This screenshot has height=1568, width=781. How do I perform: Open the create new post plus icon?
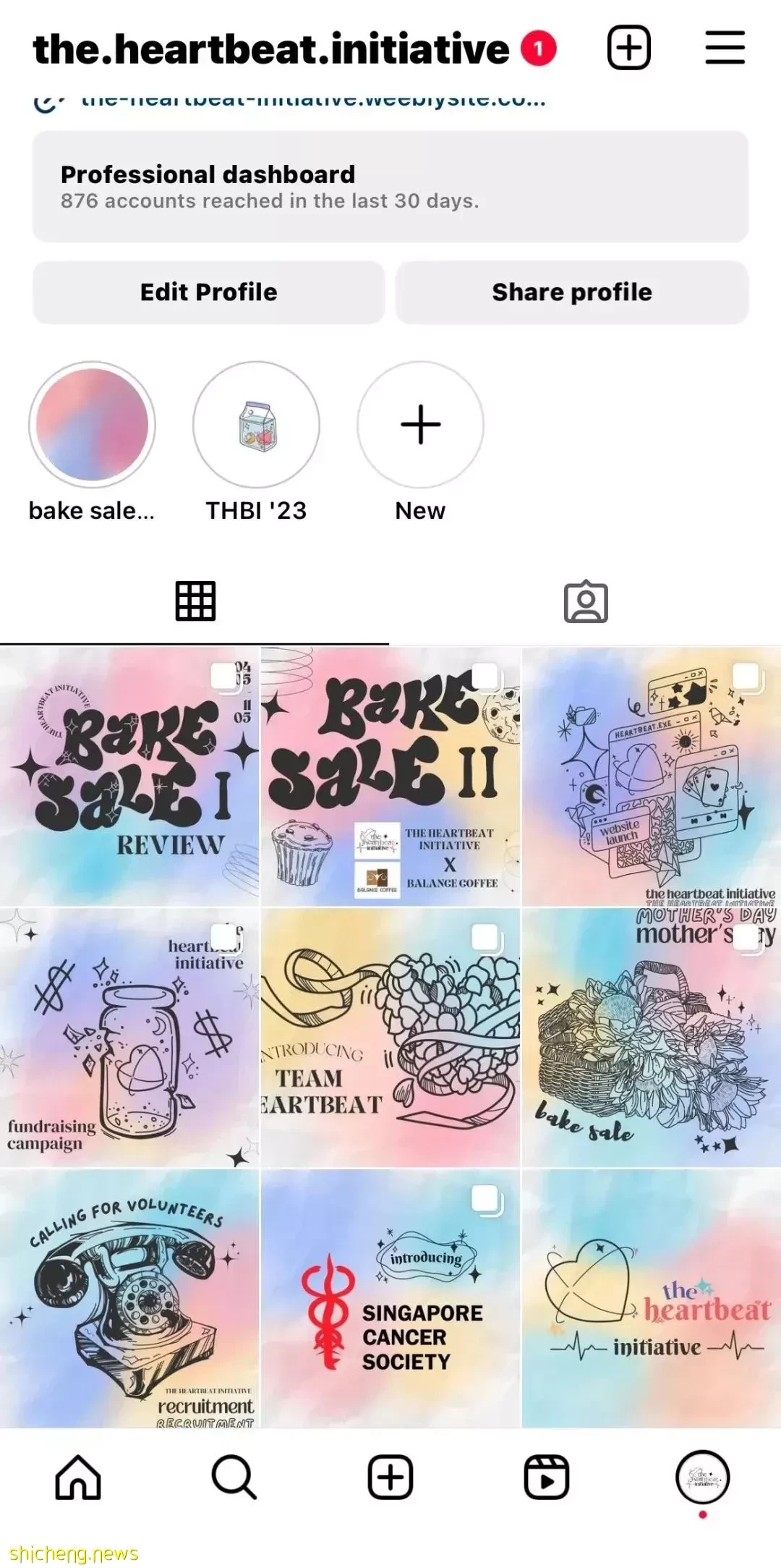[x=628, y=48]
